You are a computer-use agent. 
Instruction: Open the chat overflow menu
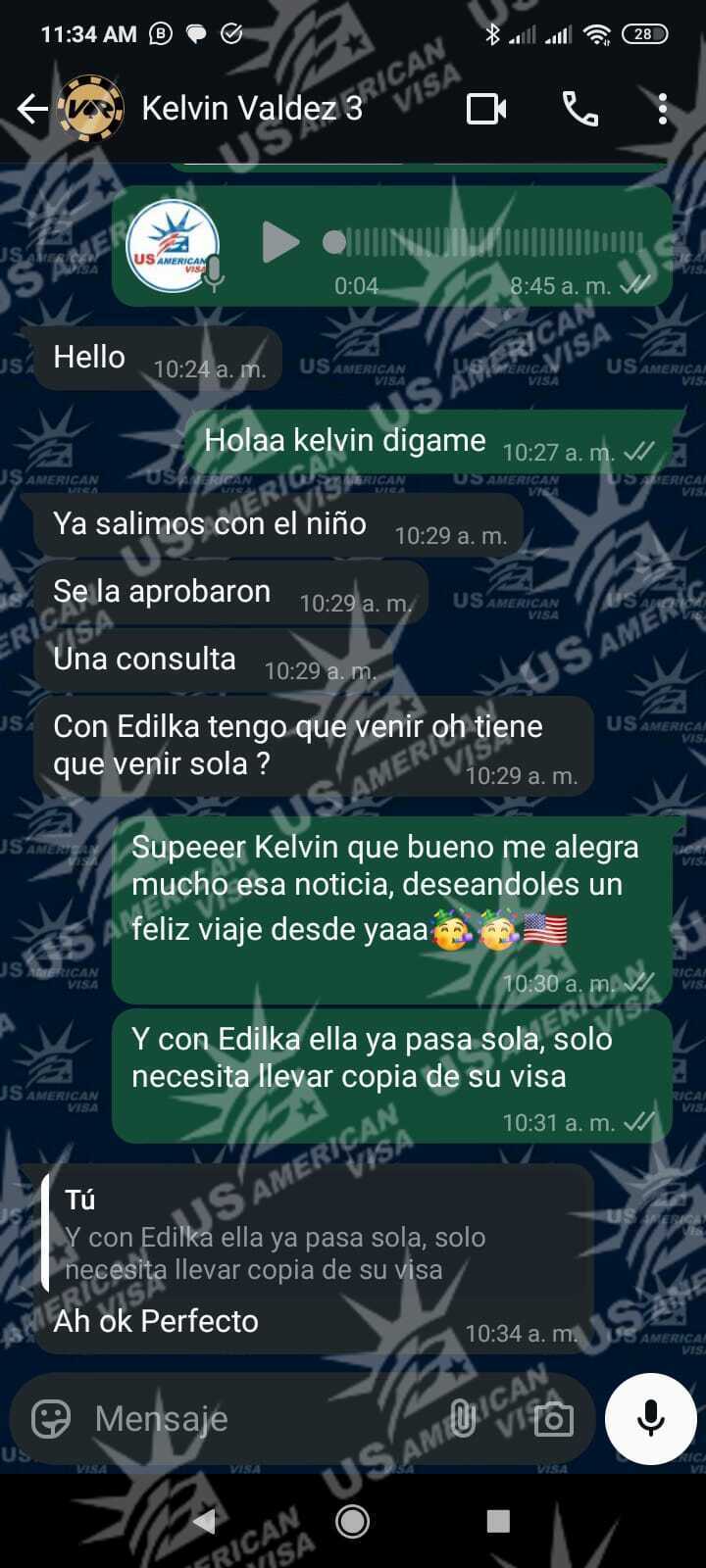(x=663, y=109)
